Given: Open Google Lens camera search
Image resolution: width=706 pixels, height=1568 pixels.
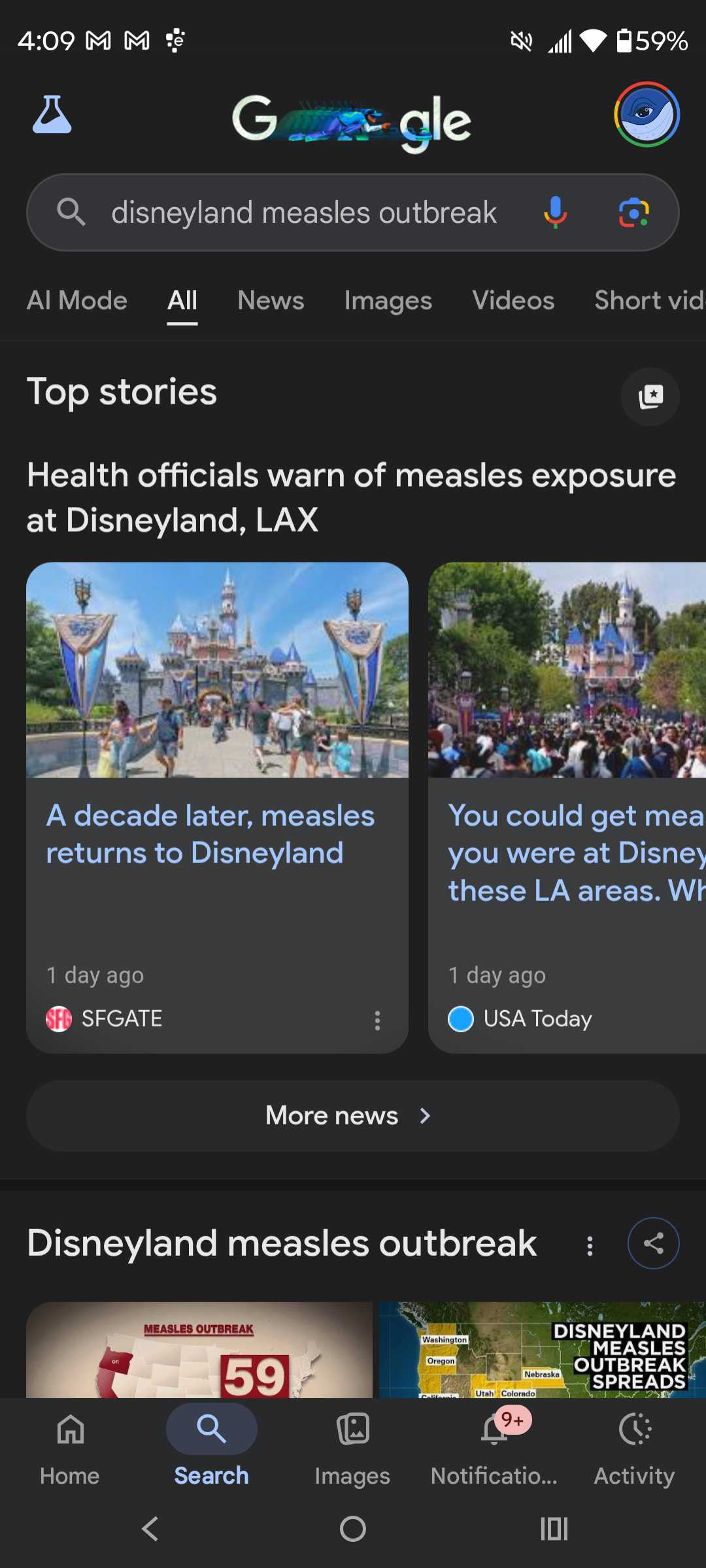Looking at the screenshot, I should click(x=633, y=213).
